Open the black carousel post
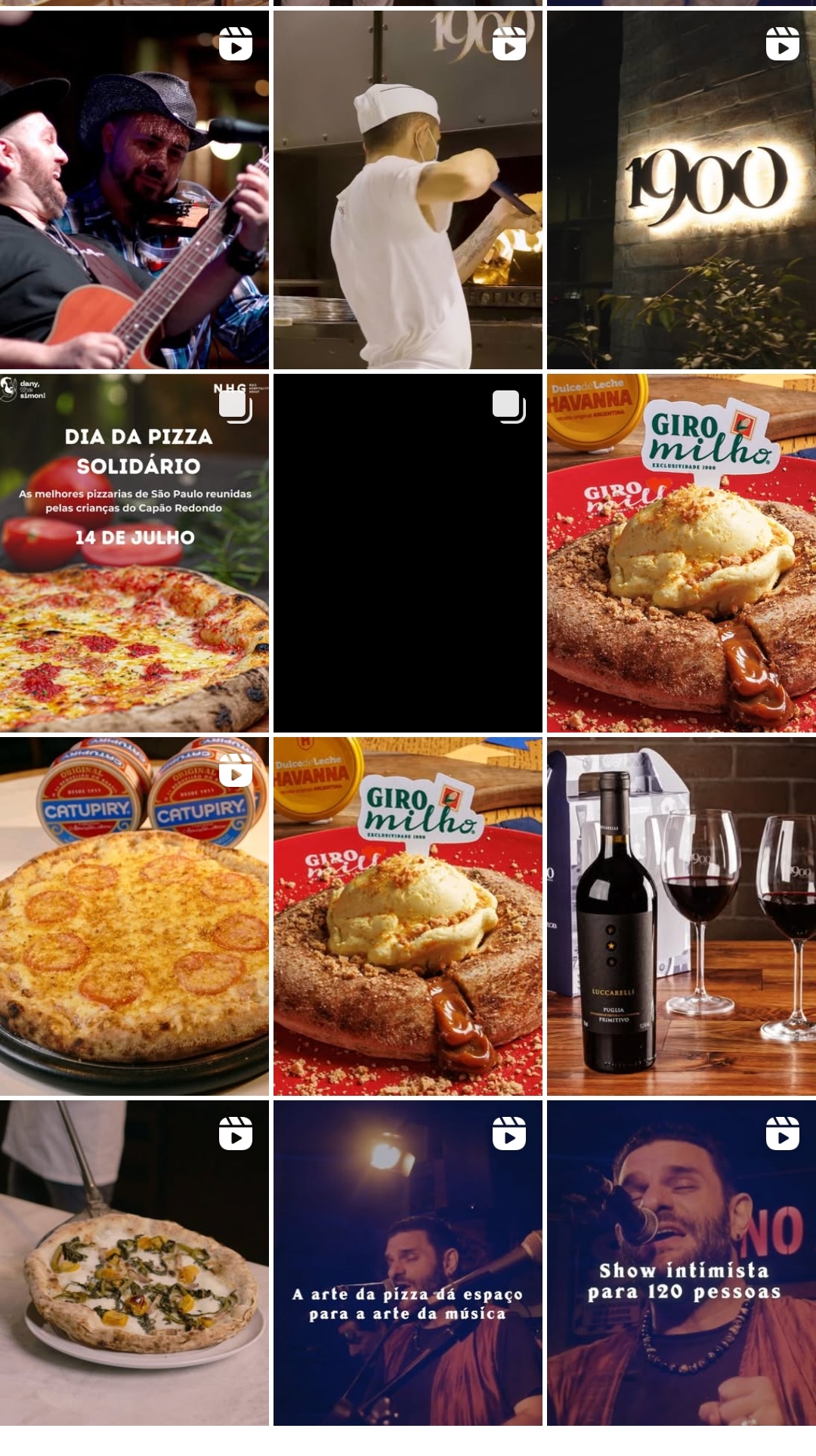 408,553
